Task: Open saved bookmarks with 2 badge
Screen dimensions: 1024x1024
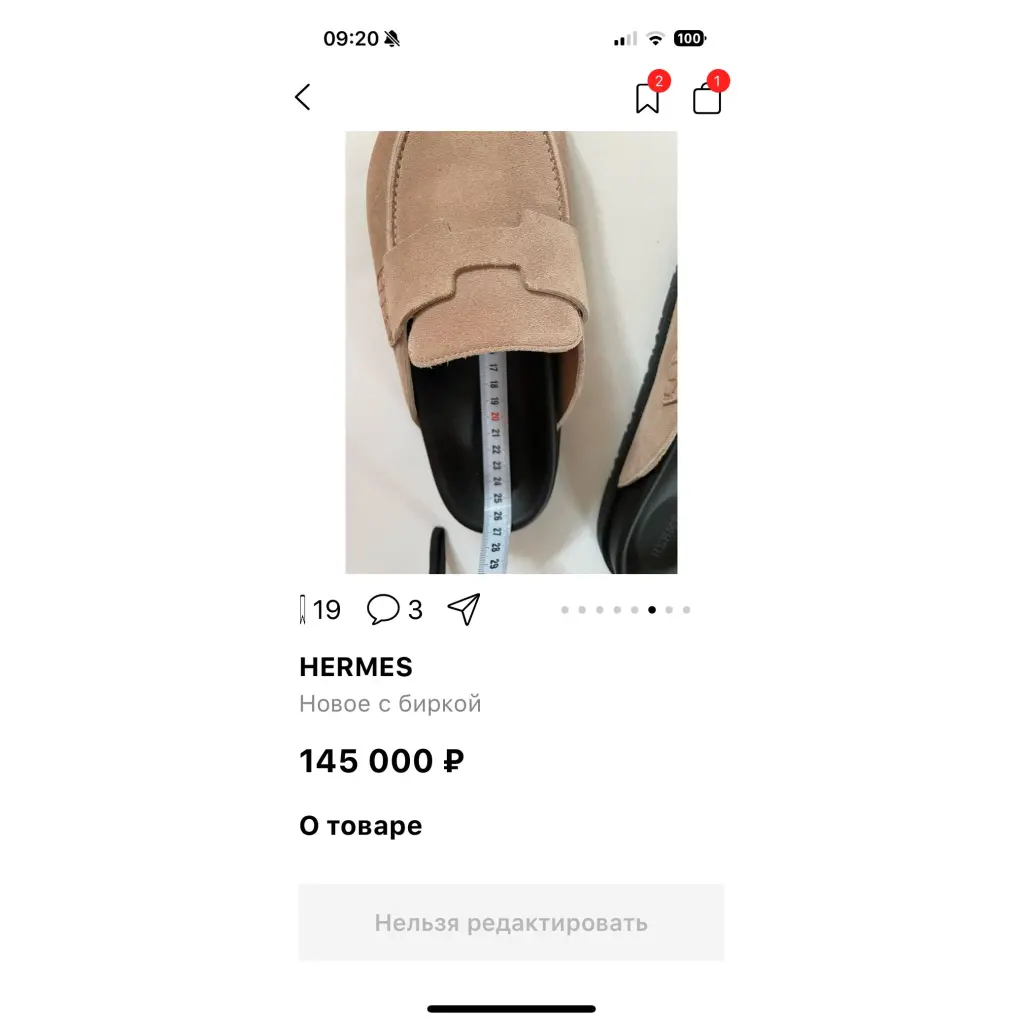Action: point(648,97)
